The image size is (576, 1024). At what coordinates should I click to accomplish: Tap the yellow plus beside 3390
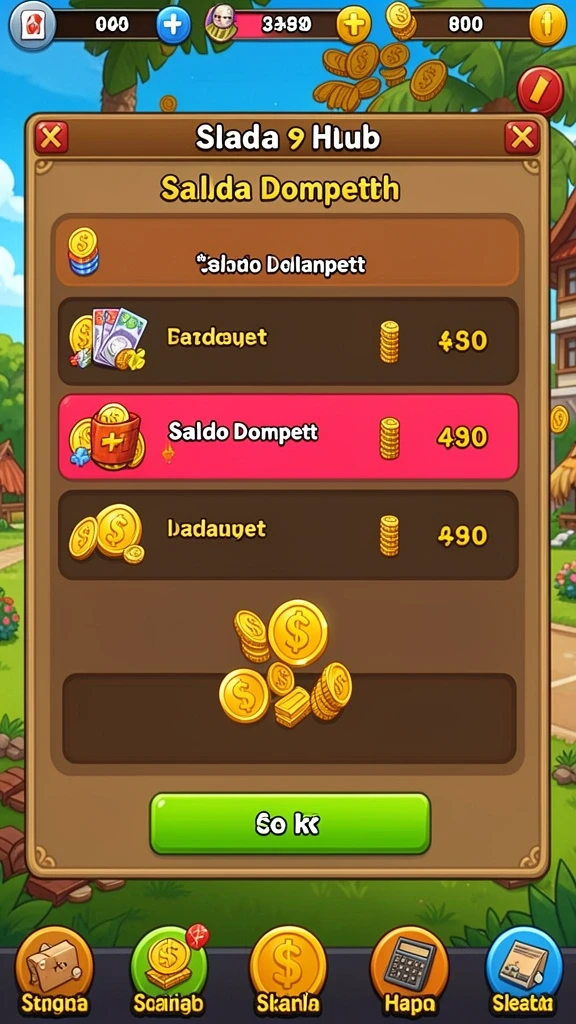click(x=354, y=25)
